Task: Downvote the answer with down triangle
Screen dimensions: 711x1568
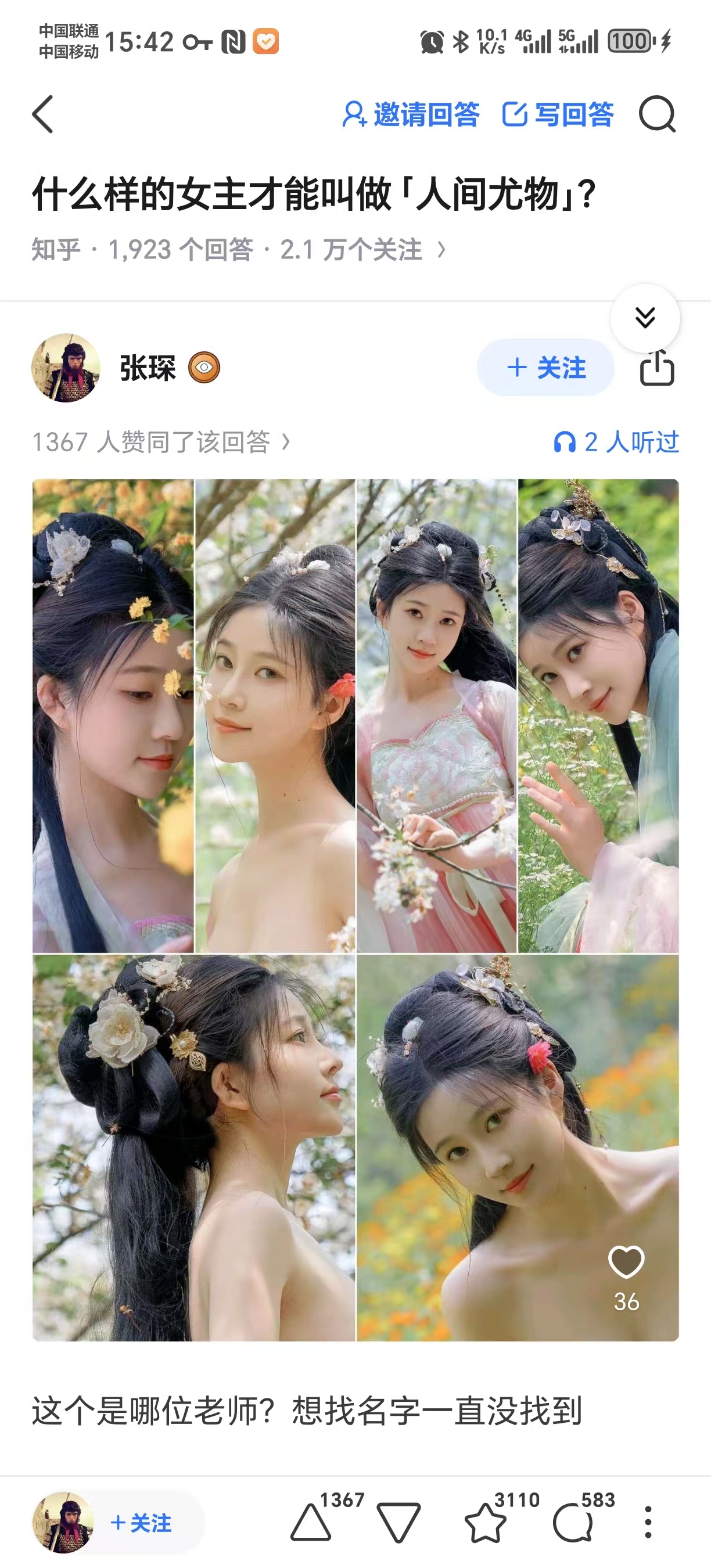Action: click(x=398, y=1522)
